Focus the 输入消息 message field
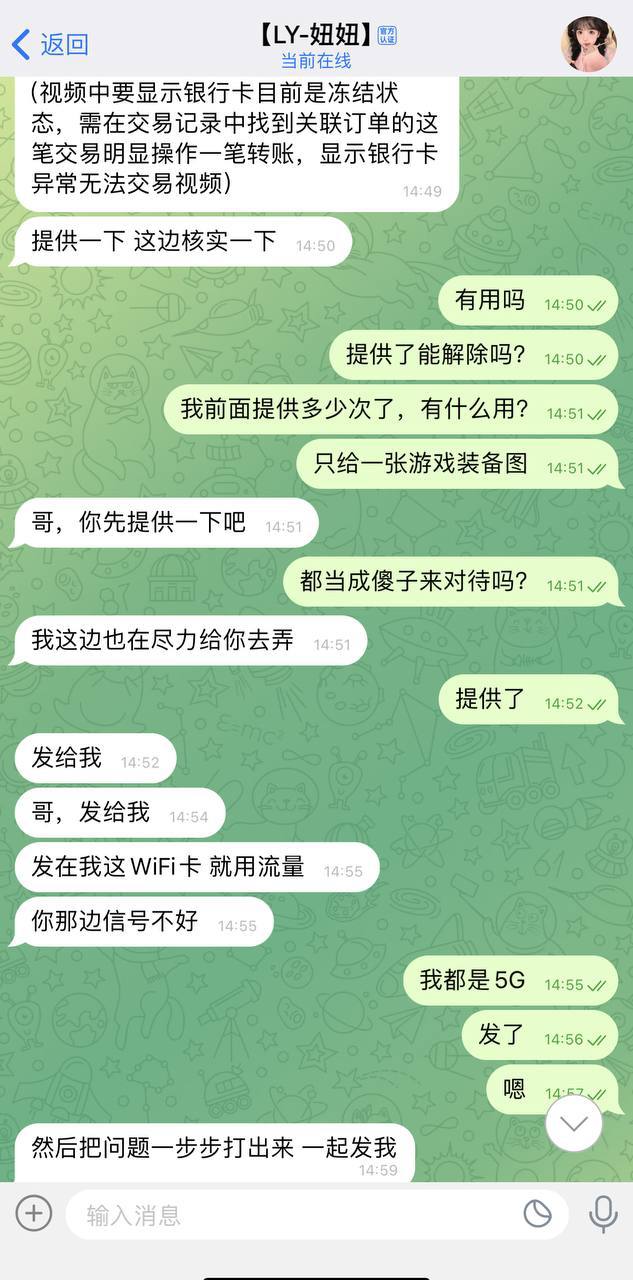This screenshot has width=633, height=1280. pyautogui.click(x=290, y=1215)
